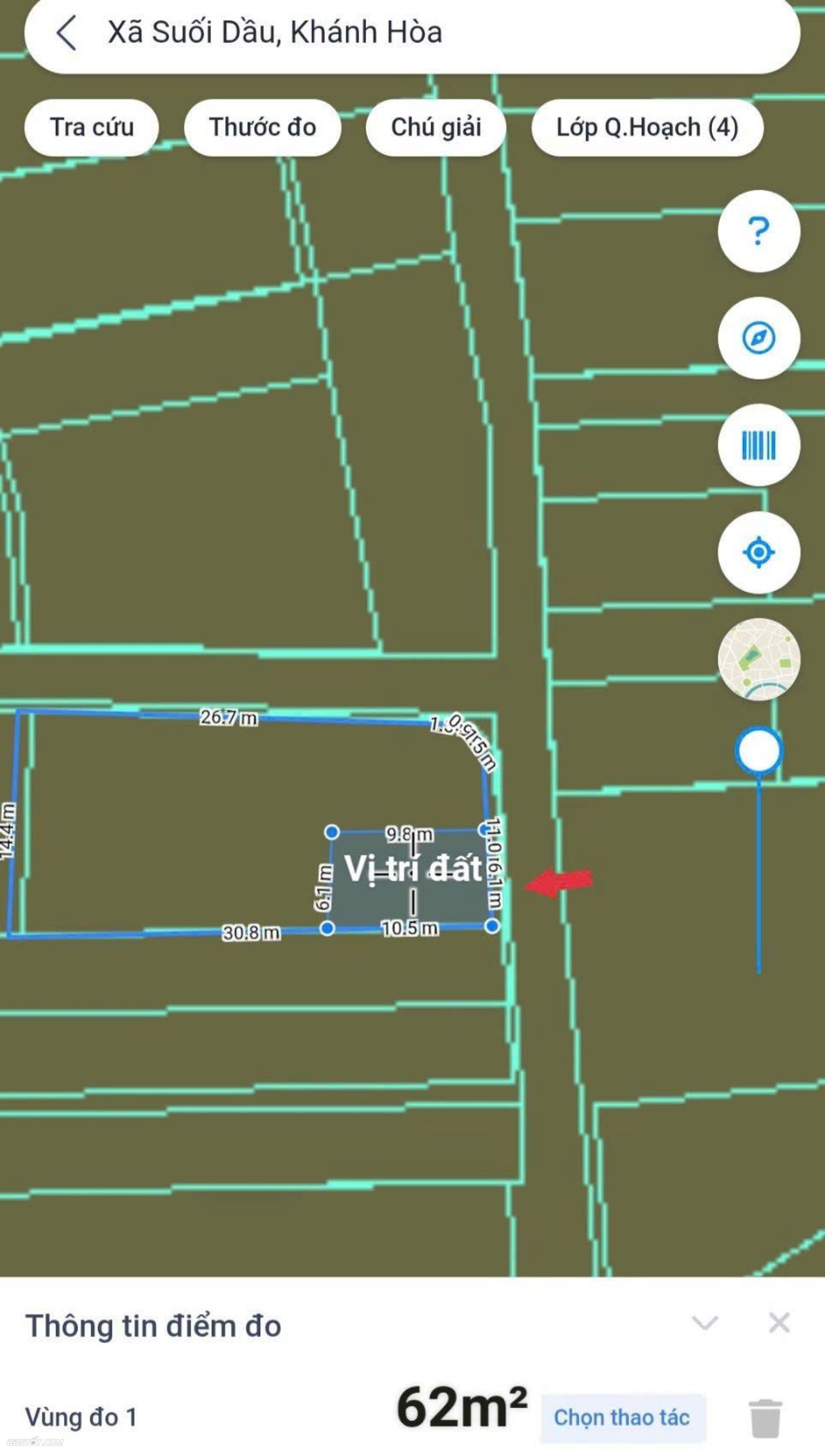Tap the compass orientation button
This screenshot has height=1456, width=825.
coord(759,338)
